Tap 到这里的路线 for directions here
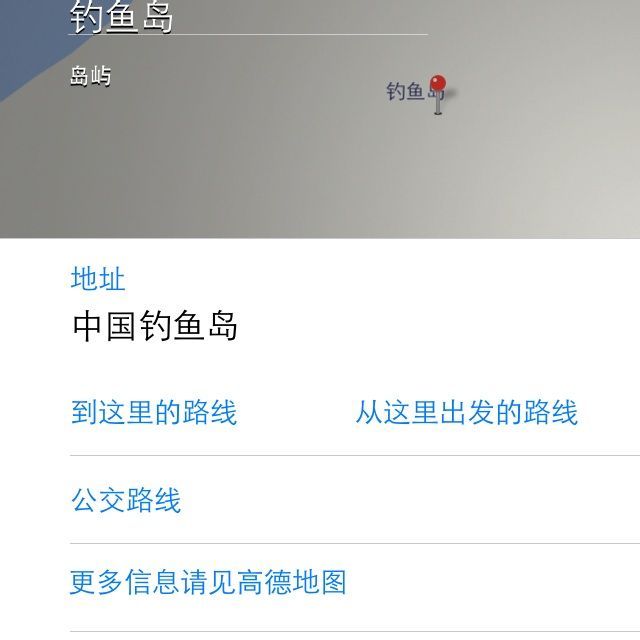This screenshot has height=640, width=640. (154, 412)
